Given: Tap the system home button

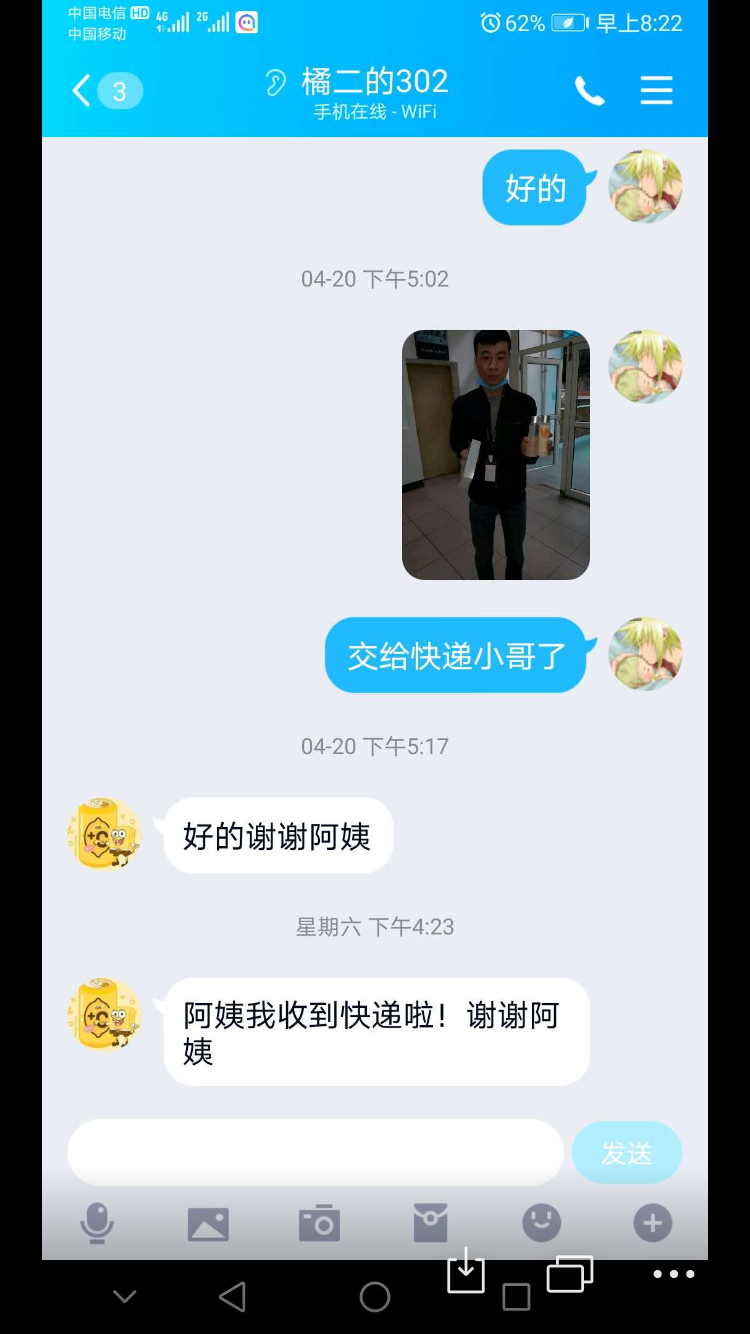Looking at the screenshot, I should (375, 1297).
